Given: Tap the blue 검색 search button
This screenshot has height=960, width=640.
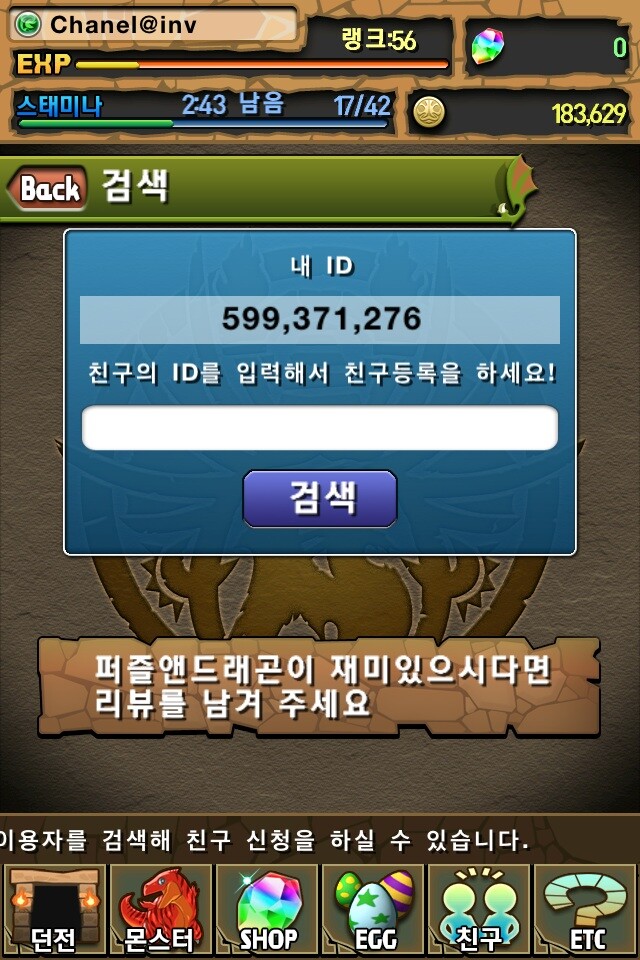Looking at the screenshot, I should click(x=319, y=498).
